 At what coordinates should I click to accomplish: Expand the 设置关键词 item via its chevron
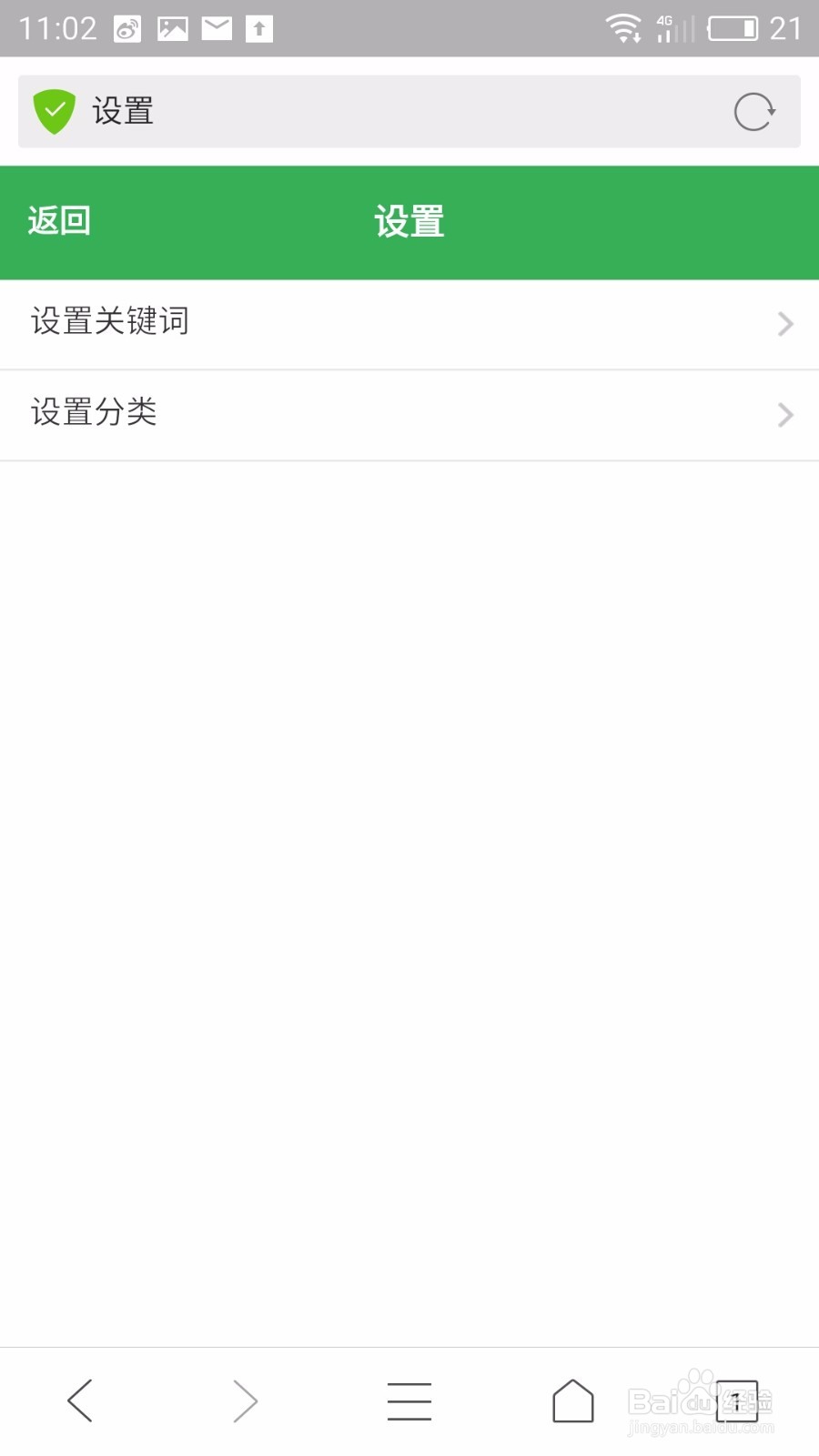click(x=784, y=324)
